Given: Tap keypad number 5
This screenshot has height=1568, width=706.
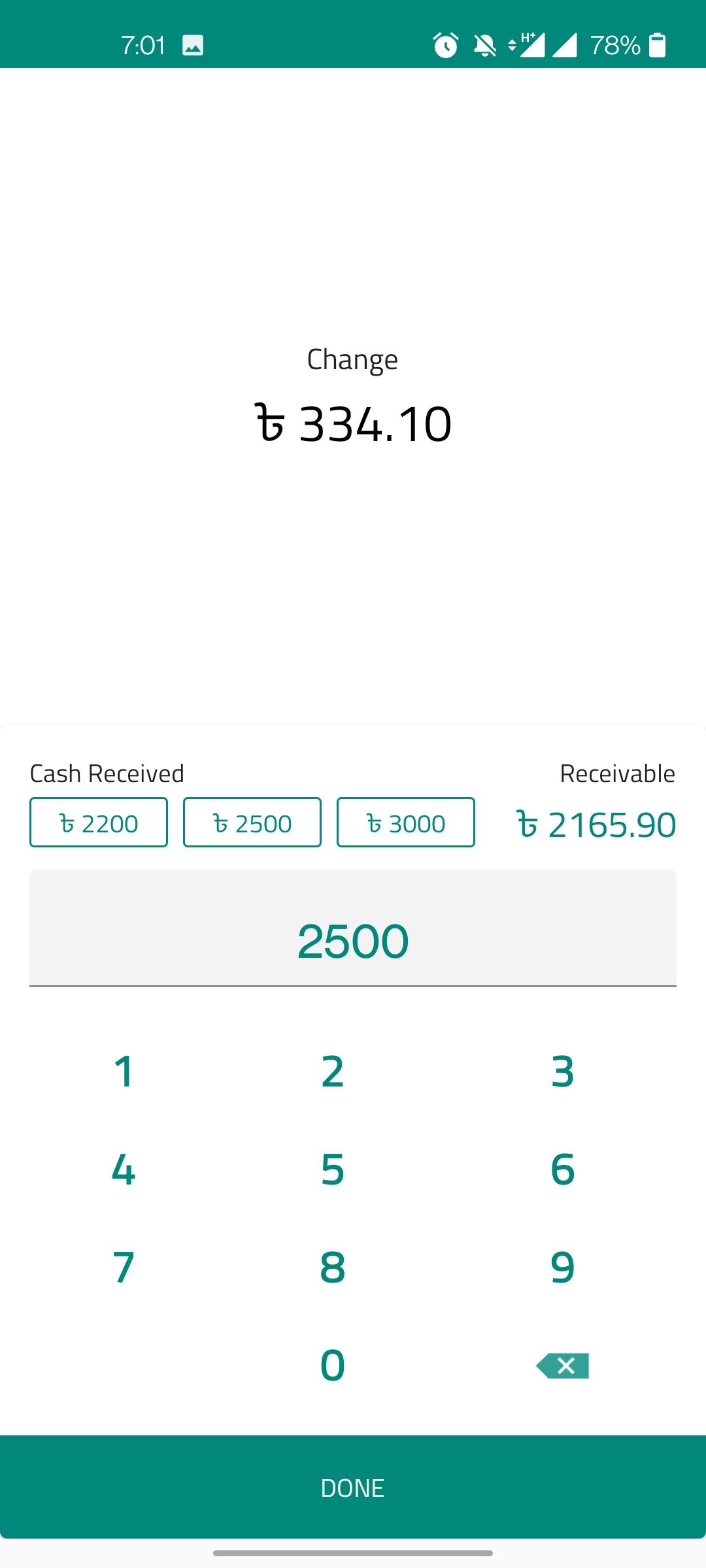Looking at the screenshot, I should tap(333, 1169).
